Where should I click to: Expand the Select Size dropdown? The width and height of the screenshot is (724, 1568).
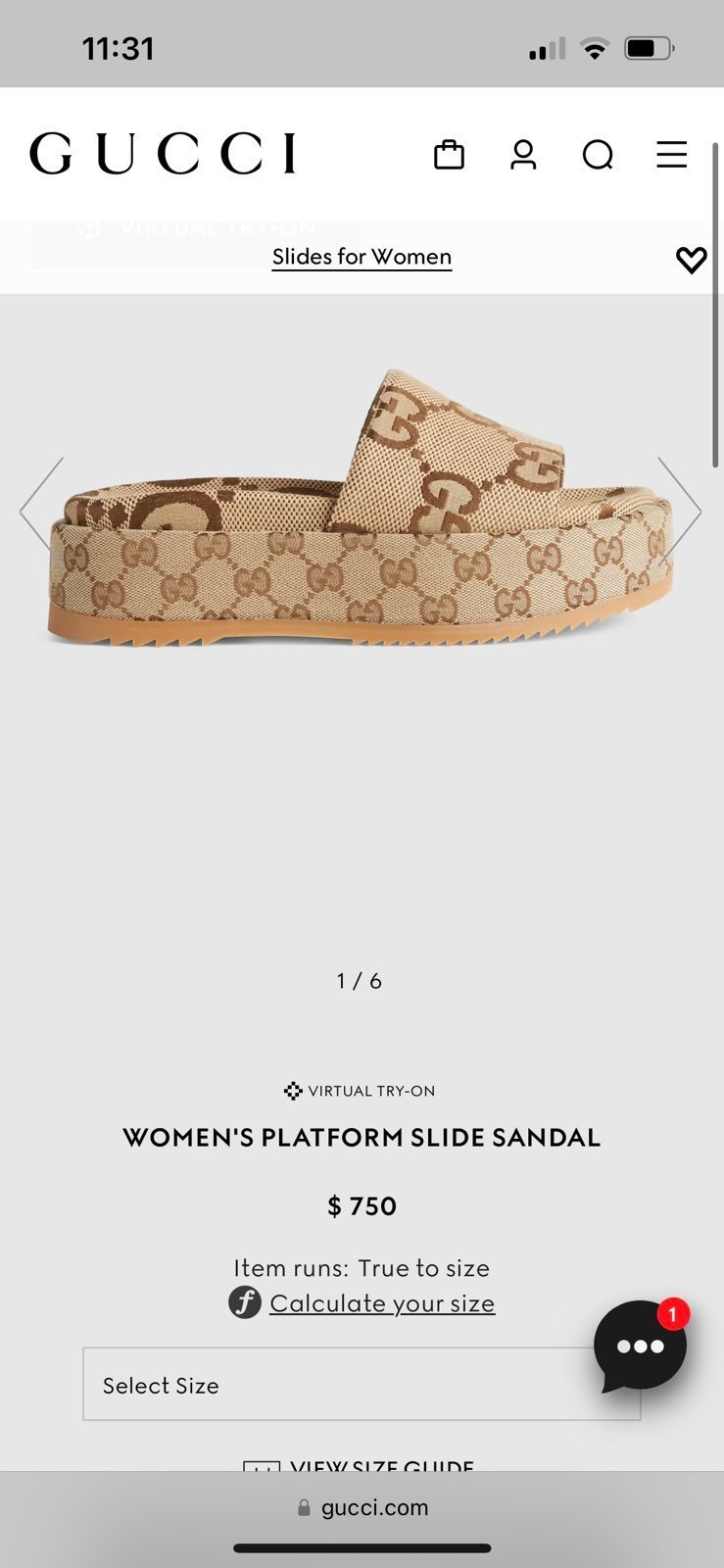(x=362, y=1384)
